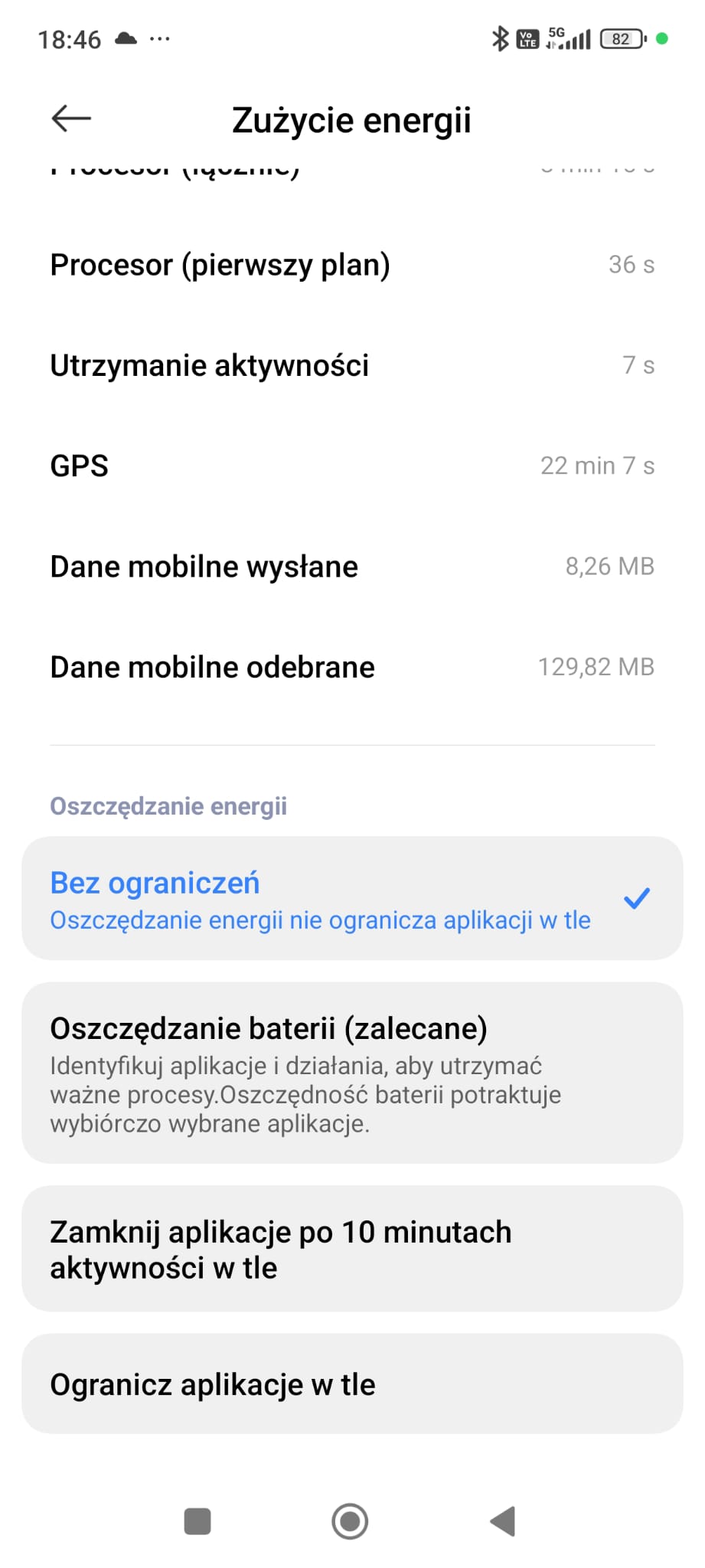Open recent apps from navigation bar
This screenshot has height=1568, width=705.
point(197,1521)
